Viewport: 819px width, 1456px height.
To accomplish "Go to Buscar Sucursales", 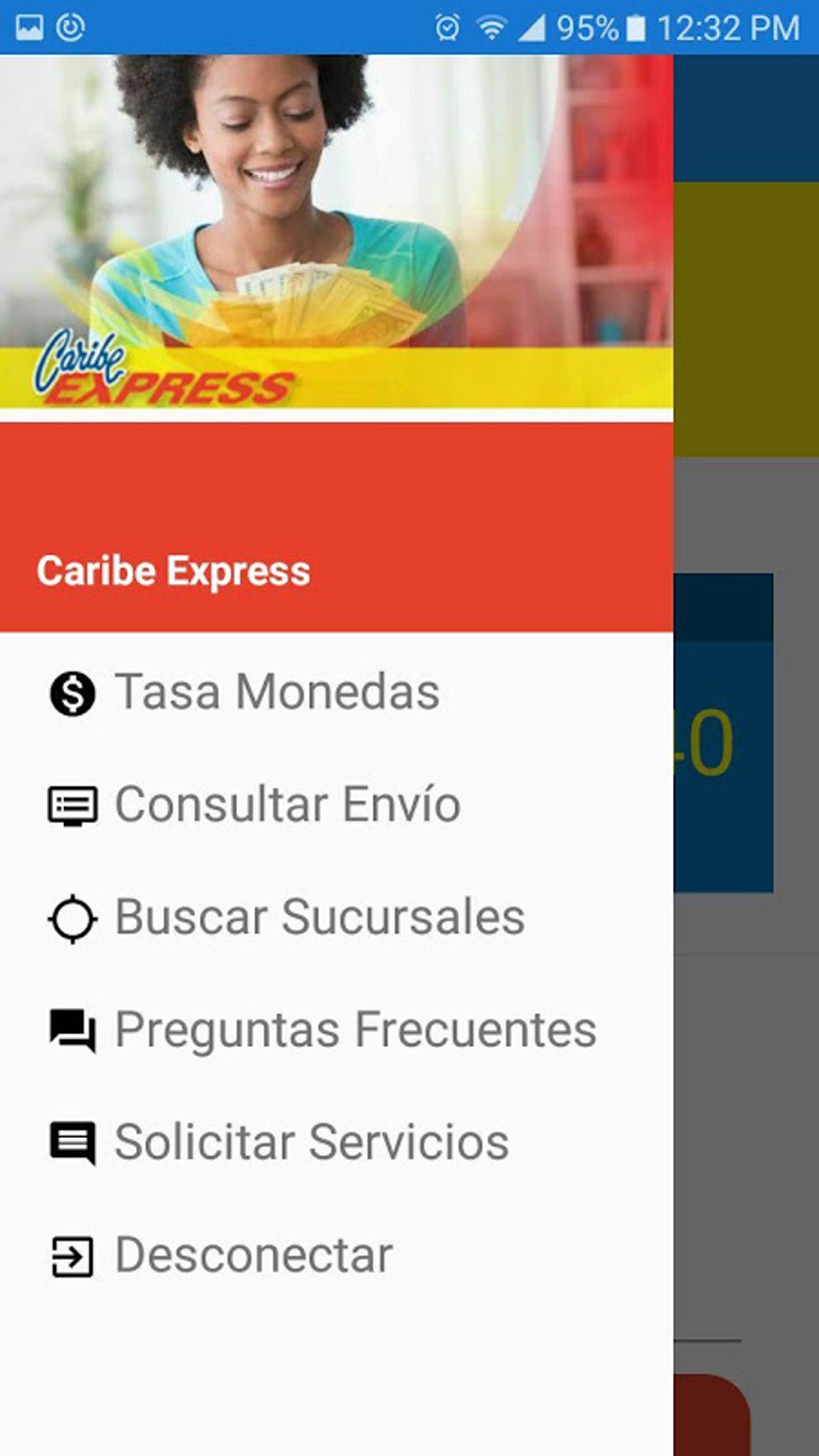I will click(320, 917).
